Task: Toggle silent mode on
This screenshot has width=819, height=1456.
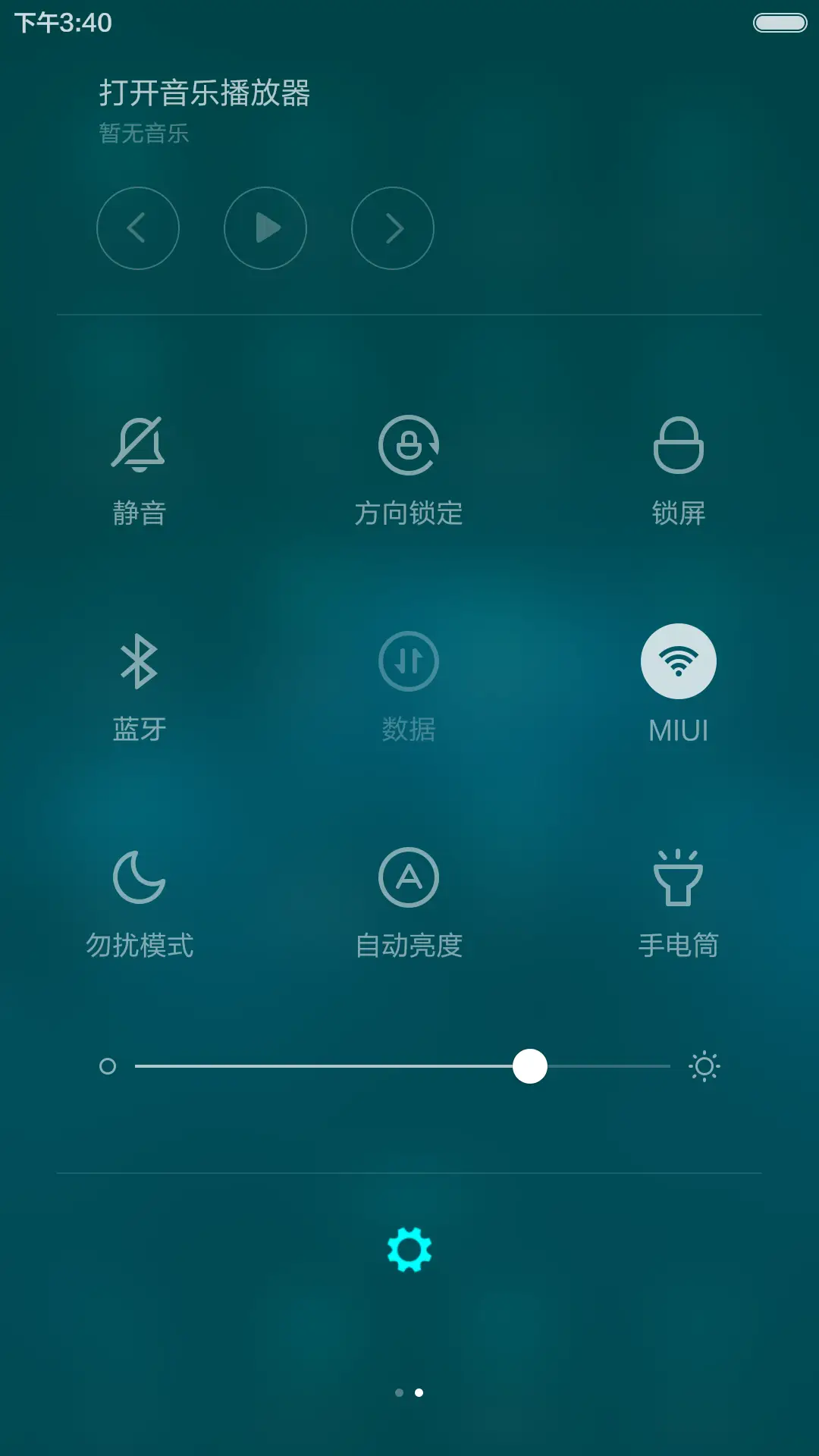Action: 138,445
